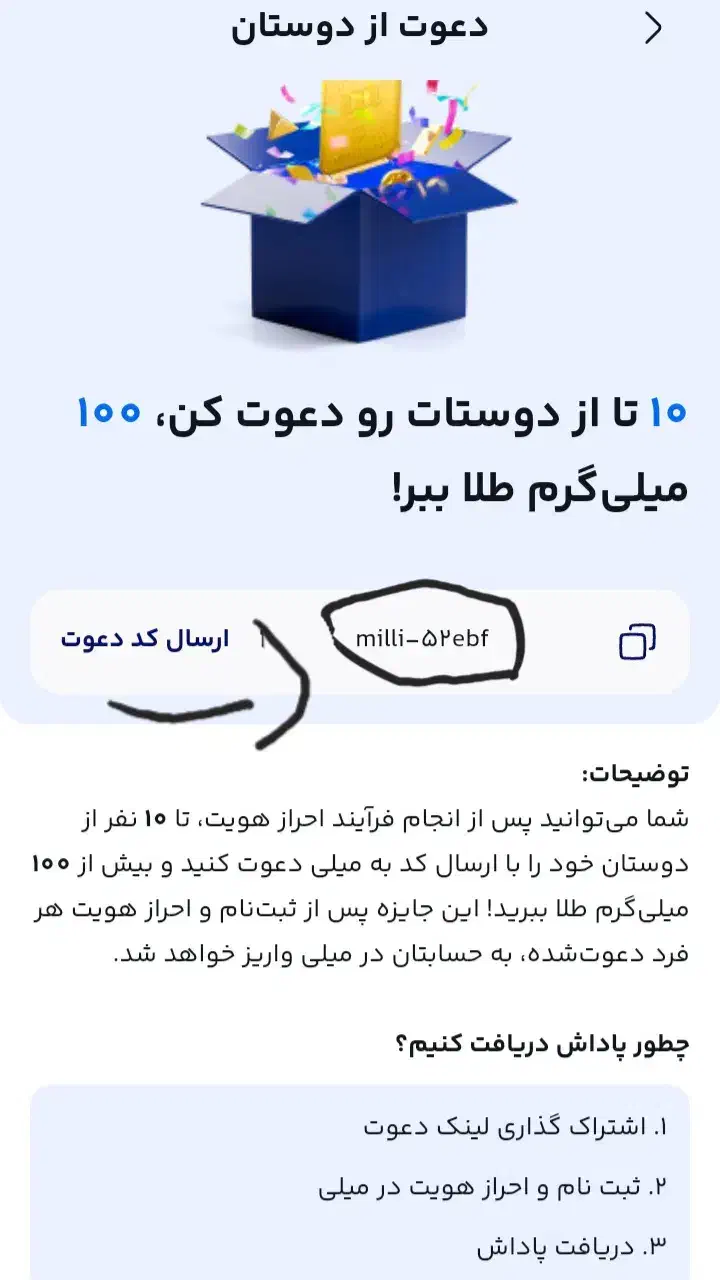
Task: Click the 'دعوت از دوستان' page title
Action: 360,27
